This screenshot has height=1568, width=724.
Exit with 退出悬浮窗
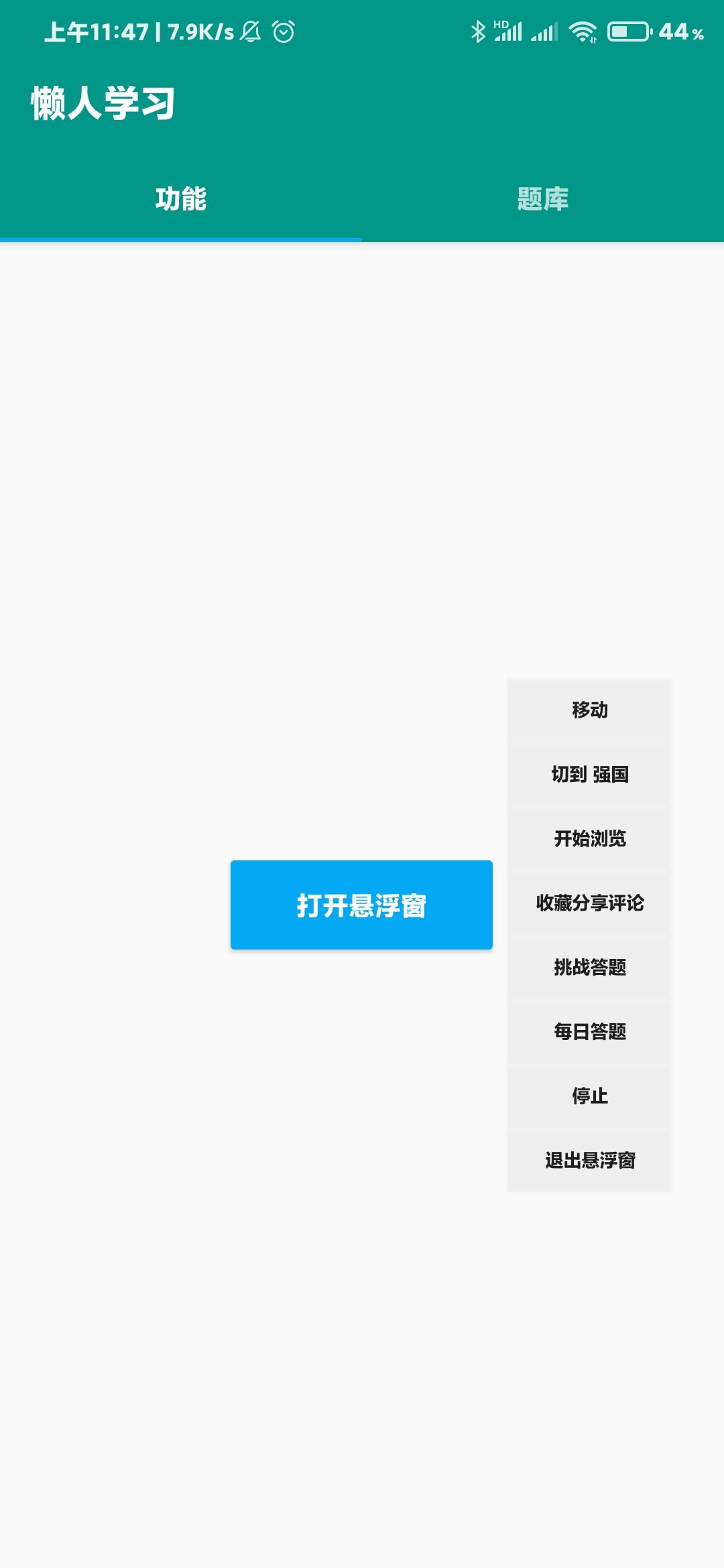[x=589, y=1160]
